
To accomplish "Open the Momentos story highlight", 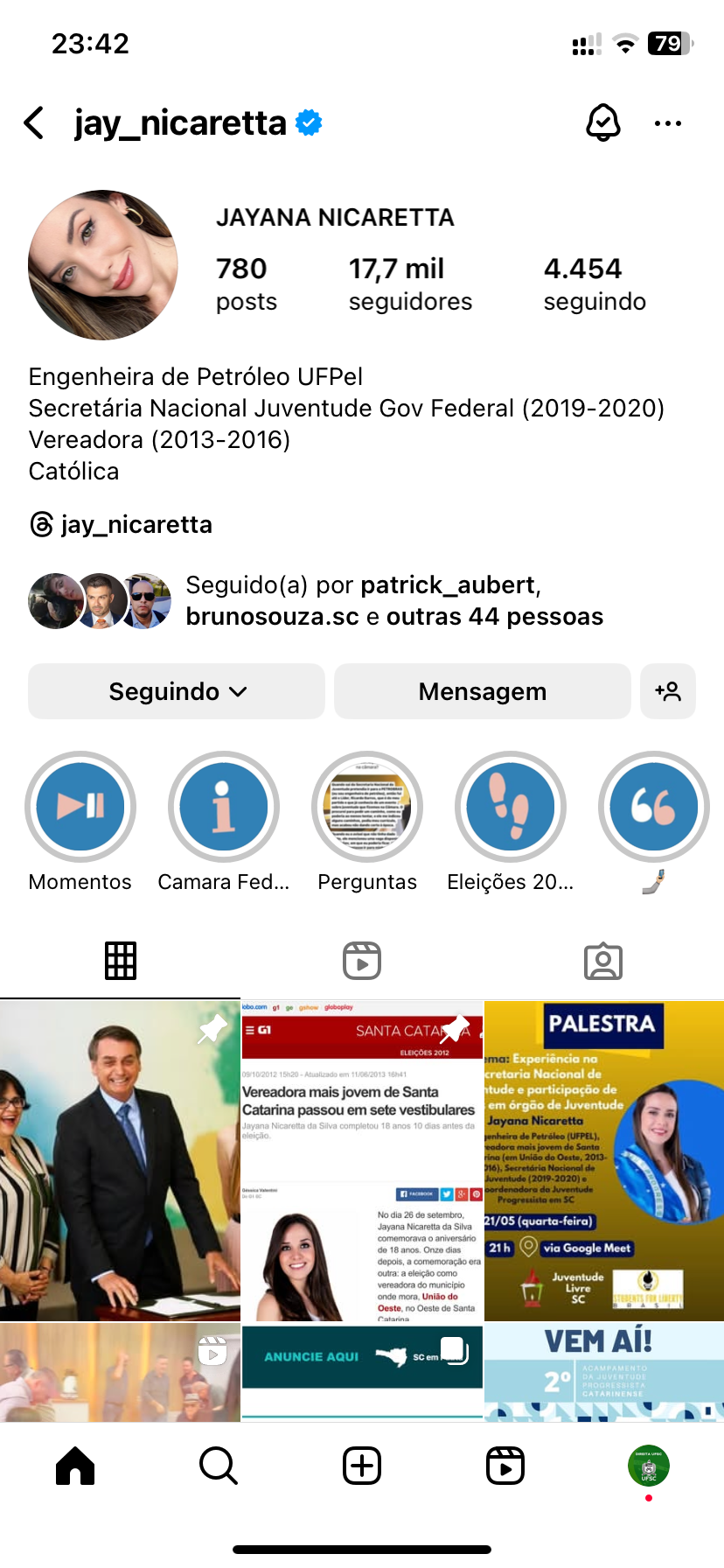I will point(80,807).
